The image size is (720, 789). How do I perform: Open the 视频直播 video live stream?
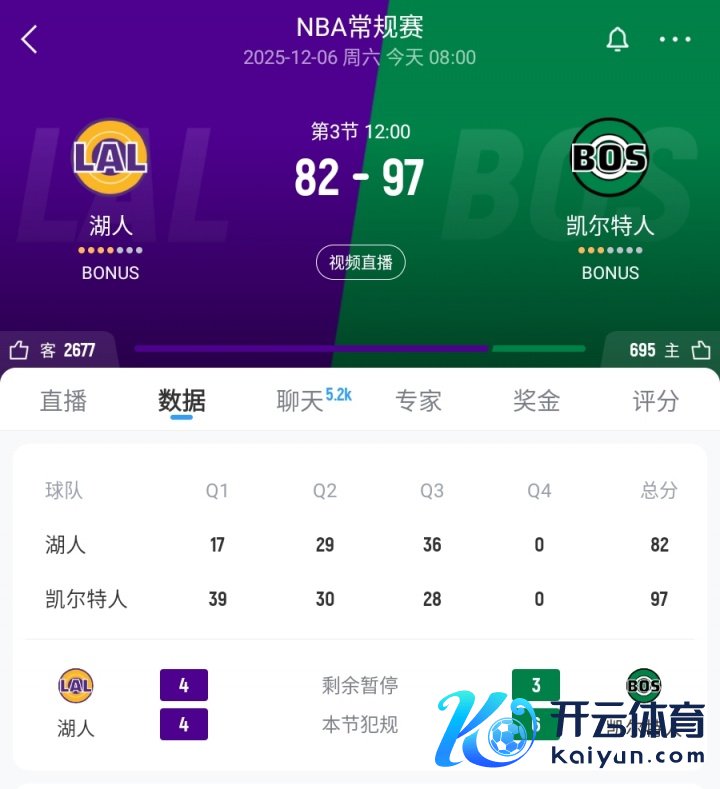pyautogui.click(x=361, y=262)
